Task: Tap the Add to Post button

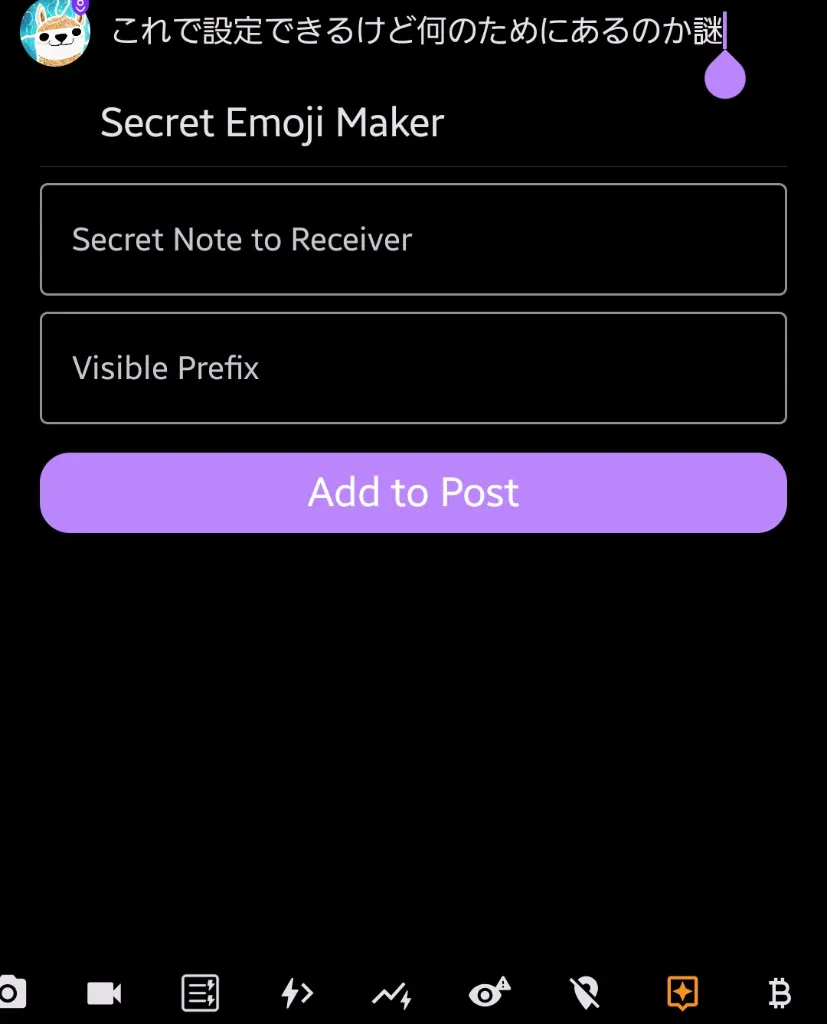Action: click(413, 492)
